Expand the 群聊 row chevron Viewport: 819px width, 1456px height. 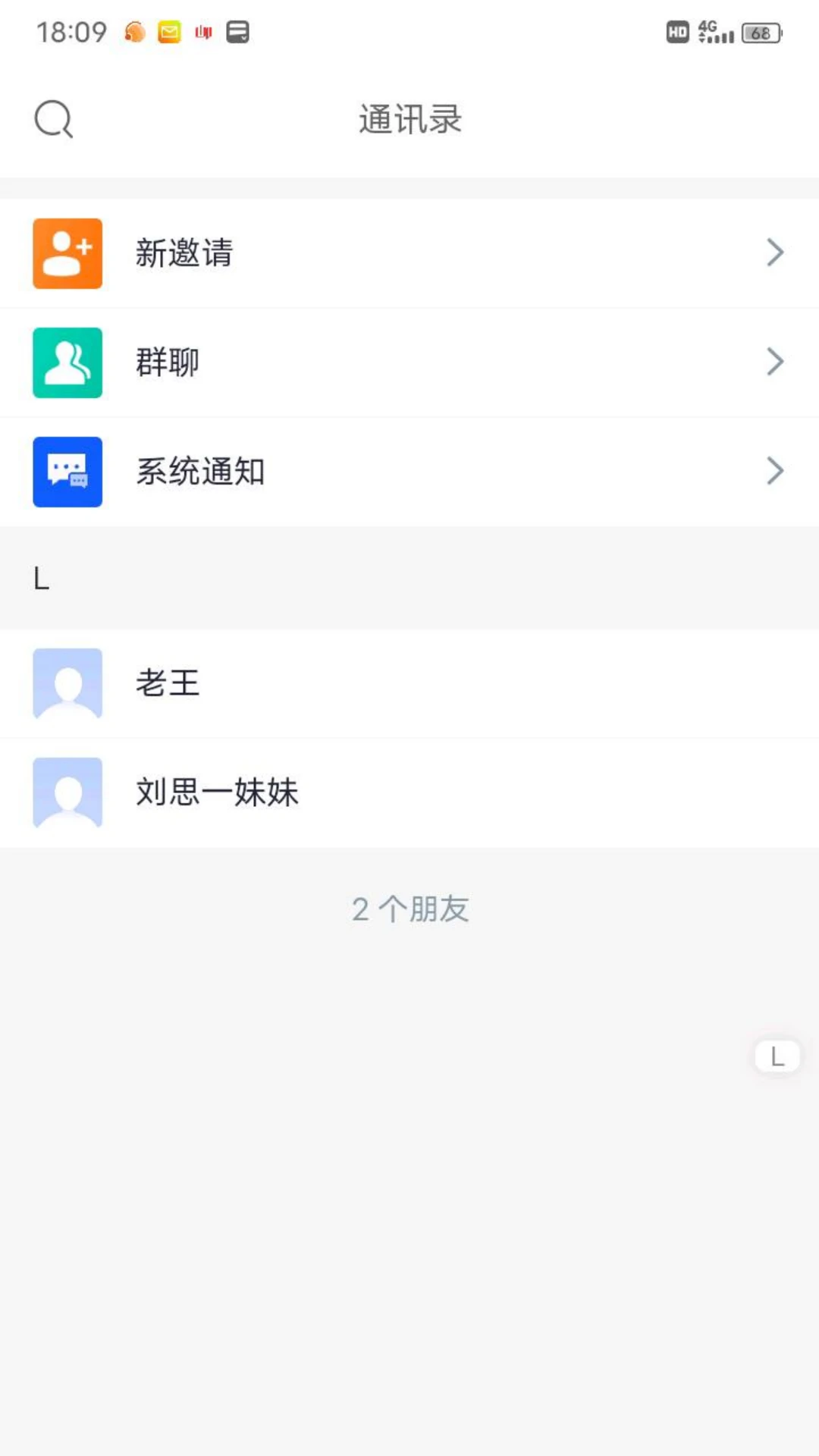click(775, 362)
